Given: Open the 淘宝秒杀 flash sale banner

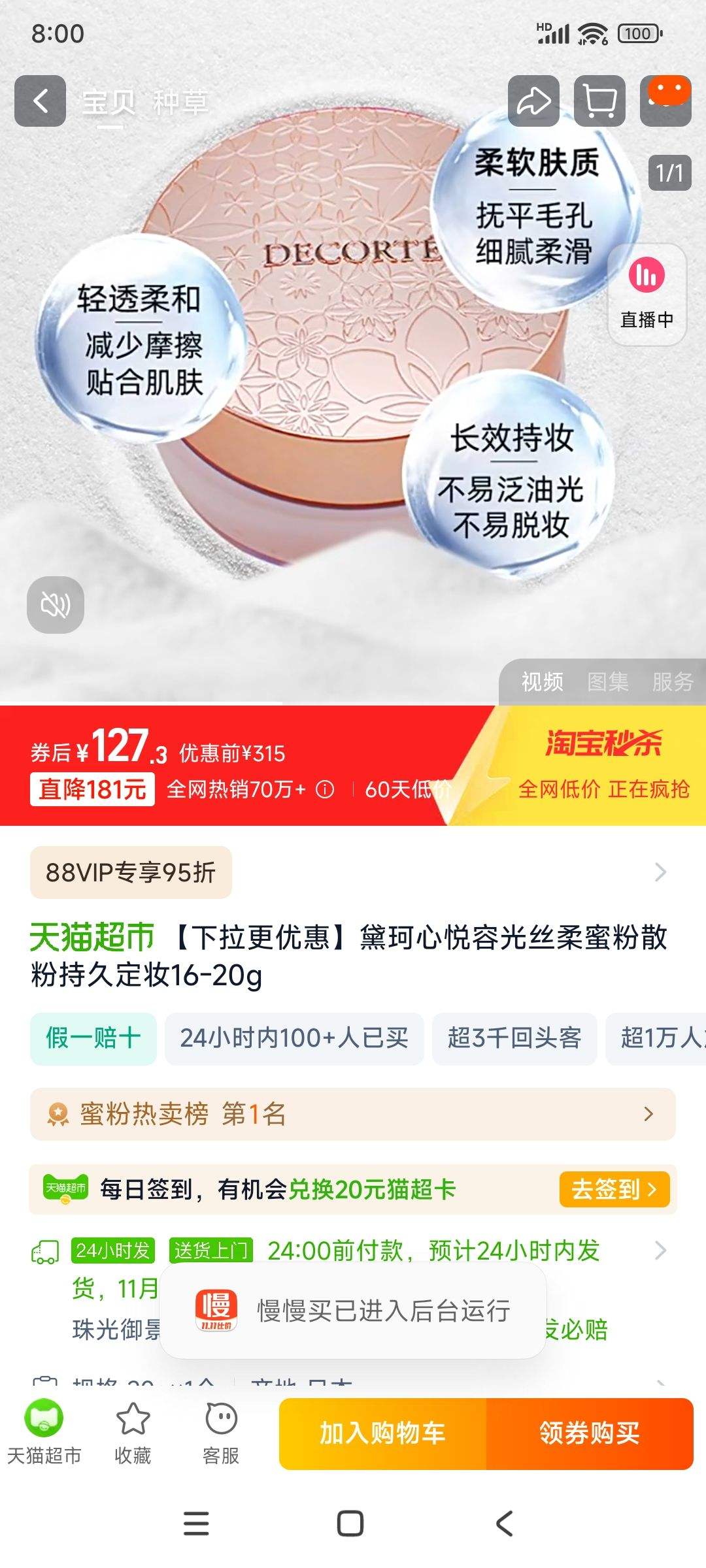Looking at the screenshot, I should point(601,764).
